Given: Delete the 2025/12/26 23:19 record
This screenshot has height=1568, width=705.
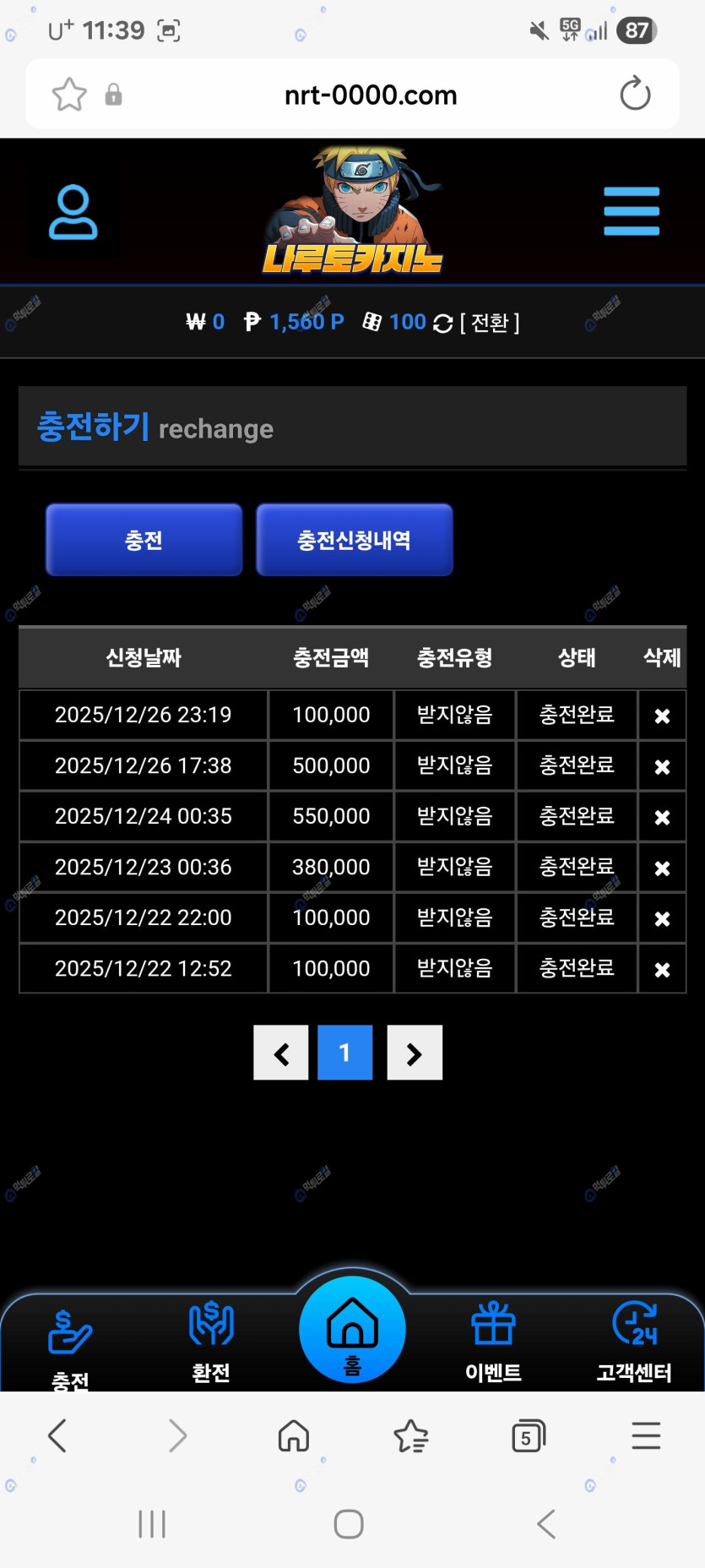Looking at the screenshot, I should [662, 716].
